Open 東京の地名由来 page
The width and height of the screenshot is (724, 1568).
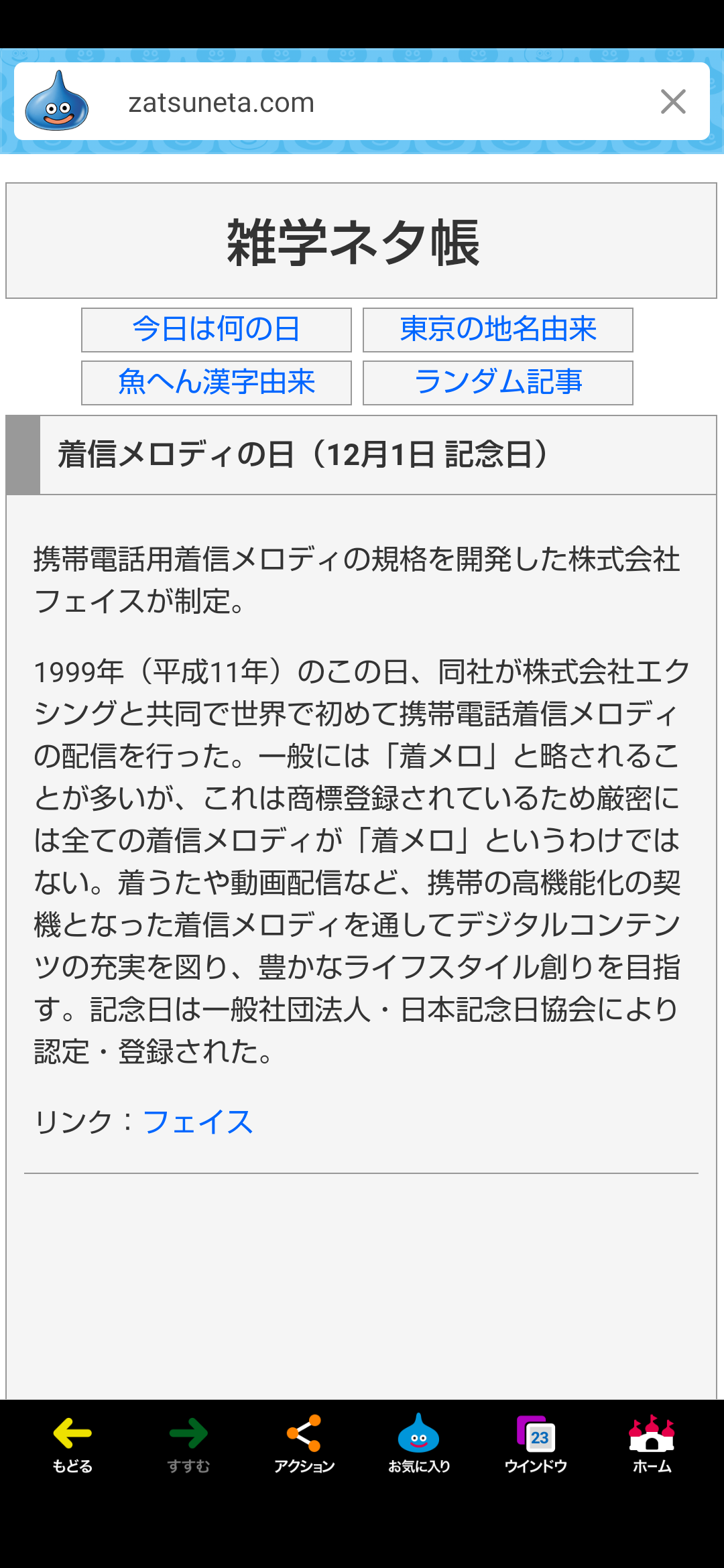[x=498, y=330]
